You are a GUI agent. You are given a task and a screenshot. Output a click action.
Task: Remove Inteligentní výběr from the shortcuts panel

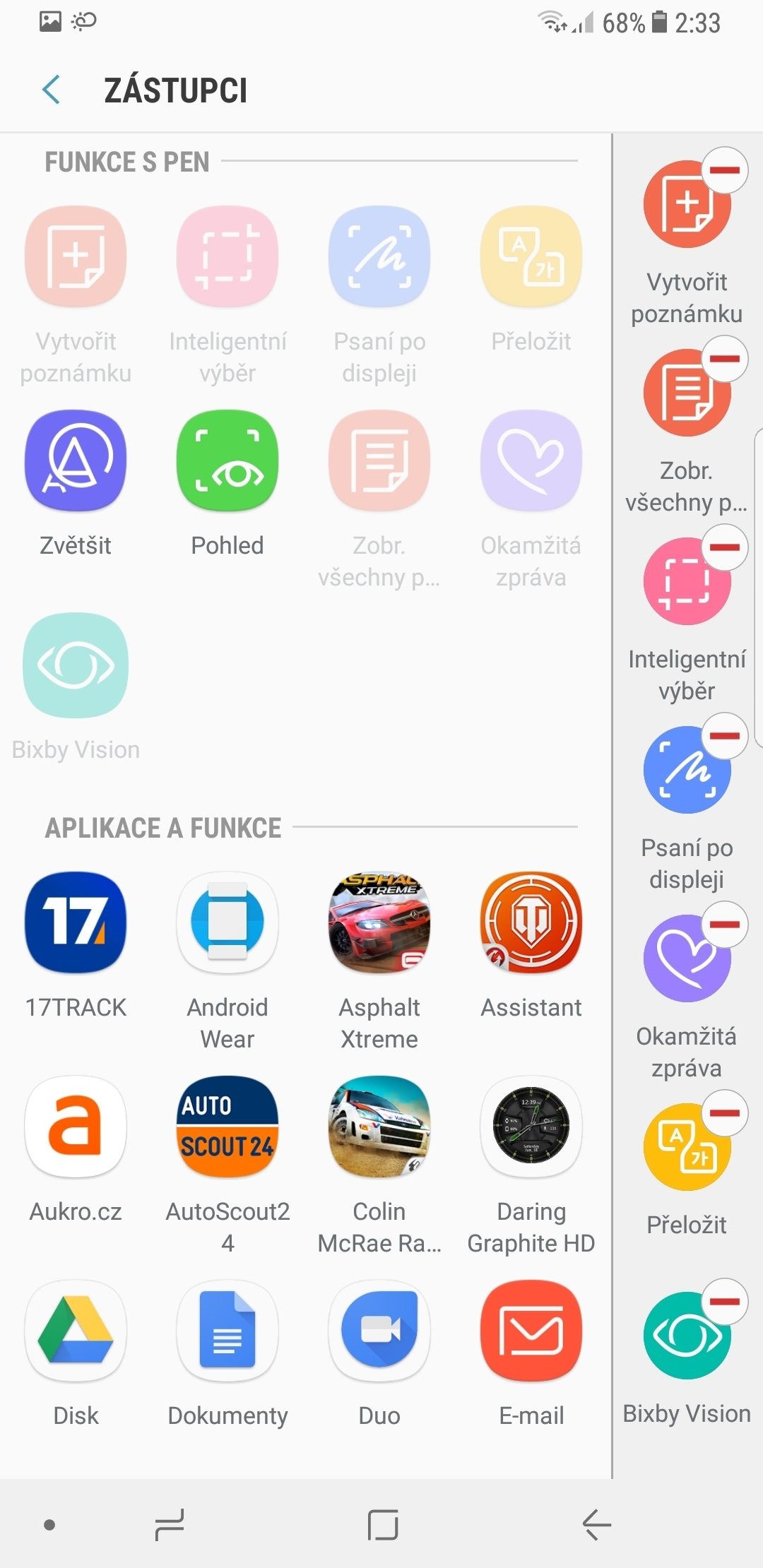pyautogui.click(x=725, y=547)
